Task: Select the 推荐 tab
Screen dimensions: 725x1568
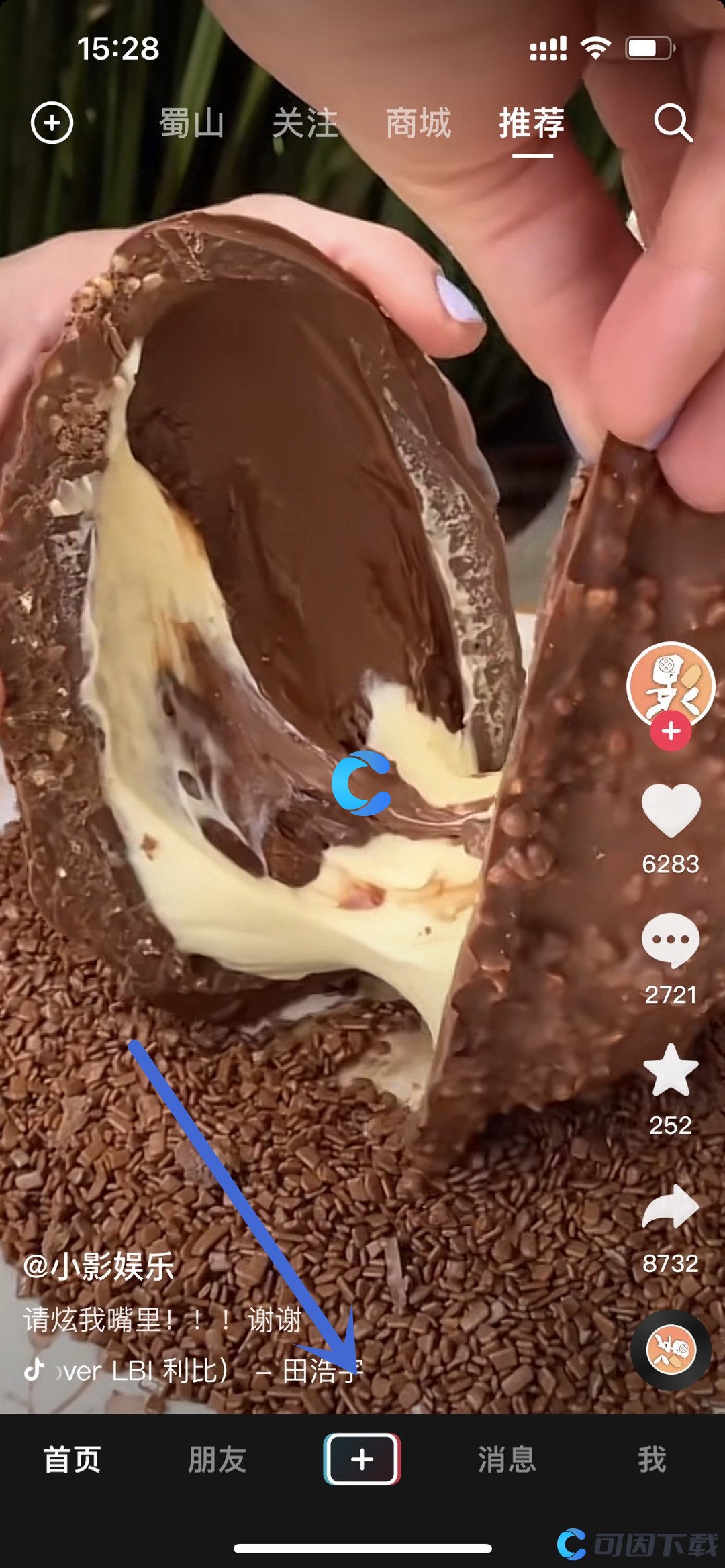Action: pyautogui.click(x=532, y=124)
